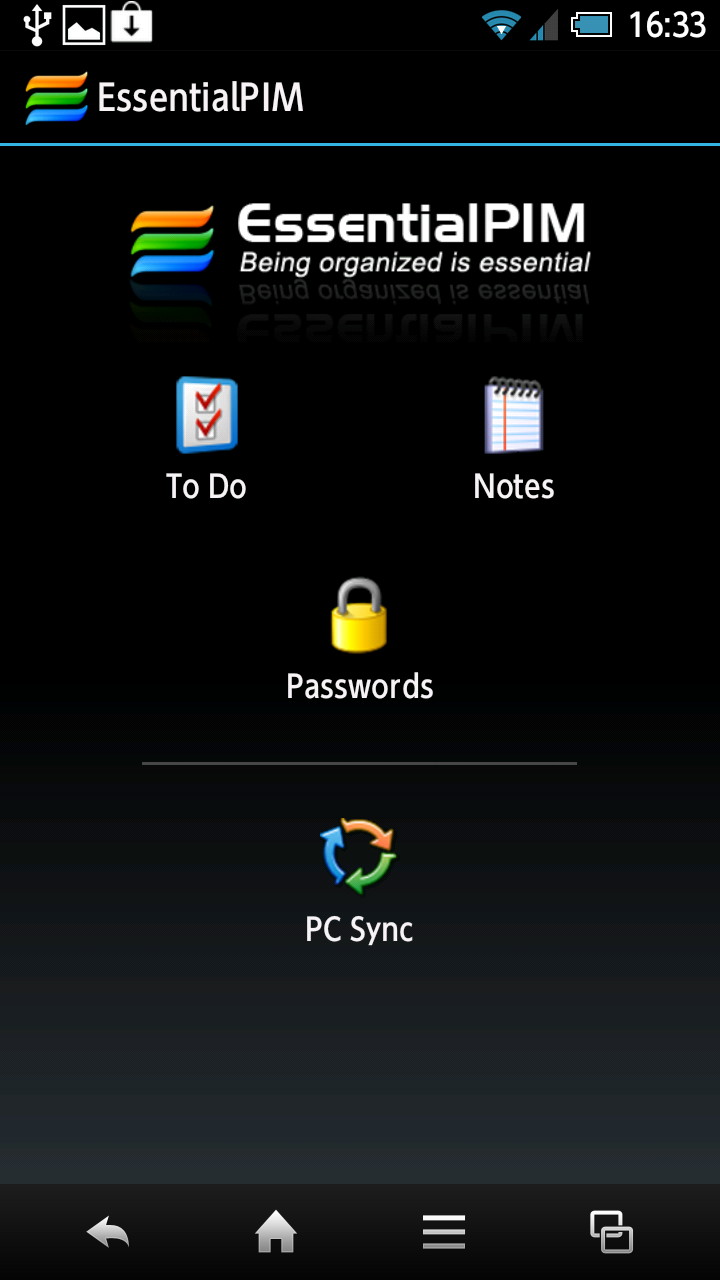The image size is (720, 1280).
Task: Start a PC Sync
Action: click(x=359, y=880)
